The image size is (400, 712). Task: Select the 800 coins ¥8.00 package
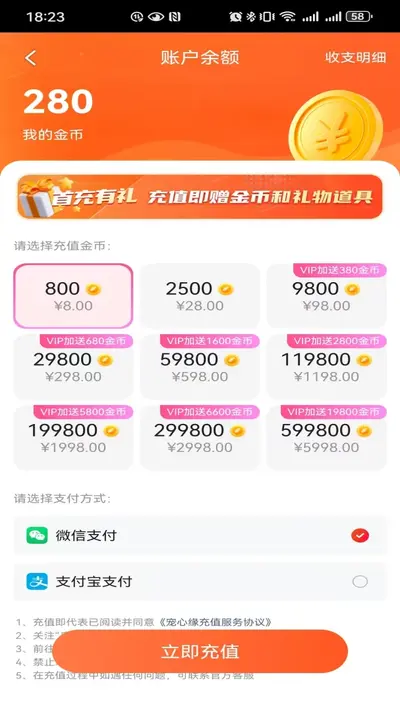[73, 296]
